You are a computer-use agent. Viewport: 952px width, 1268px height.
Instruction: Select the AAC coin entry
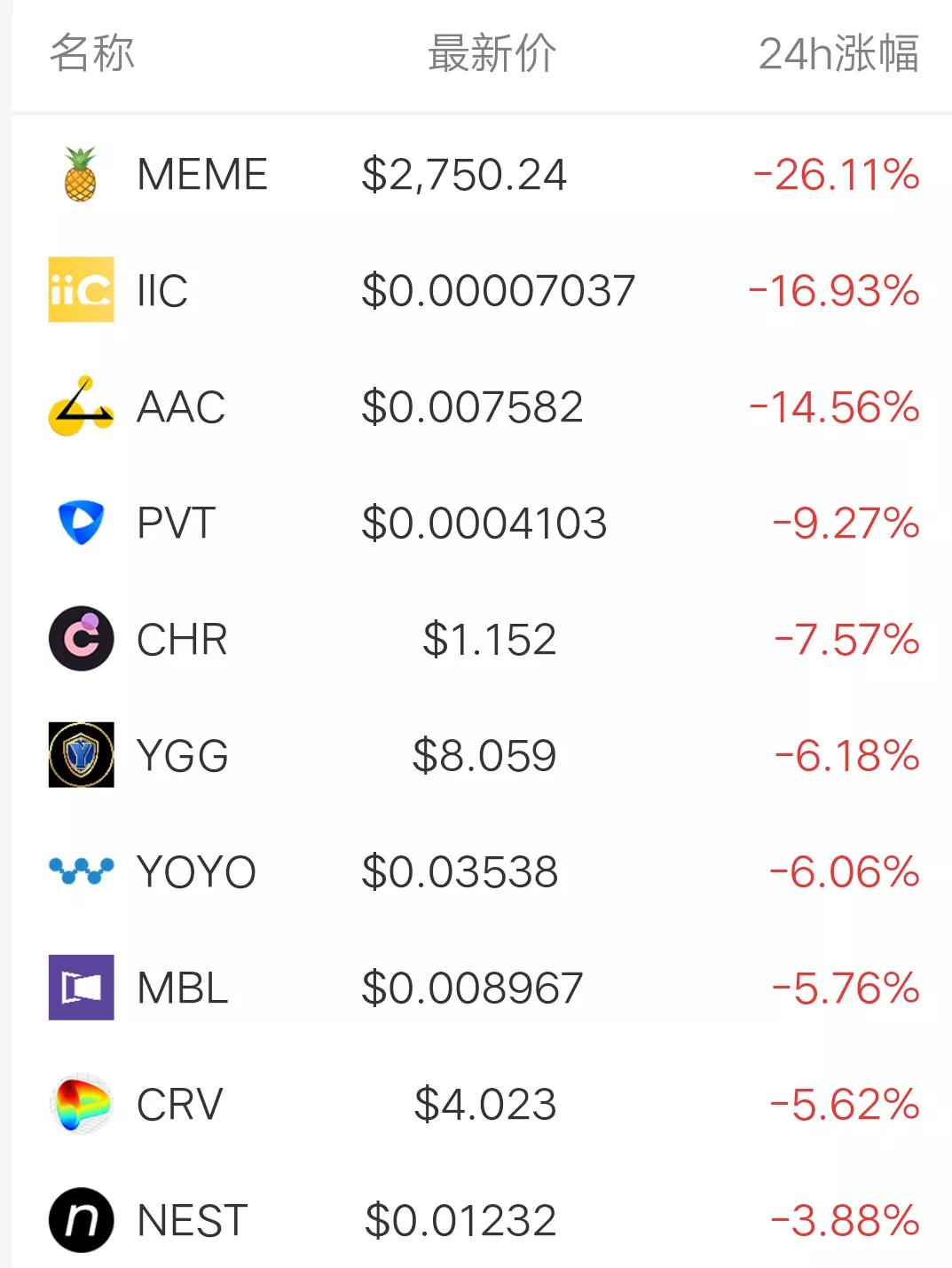pyautogui.click(x=181, y=407)
